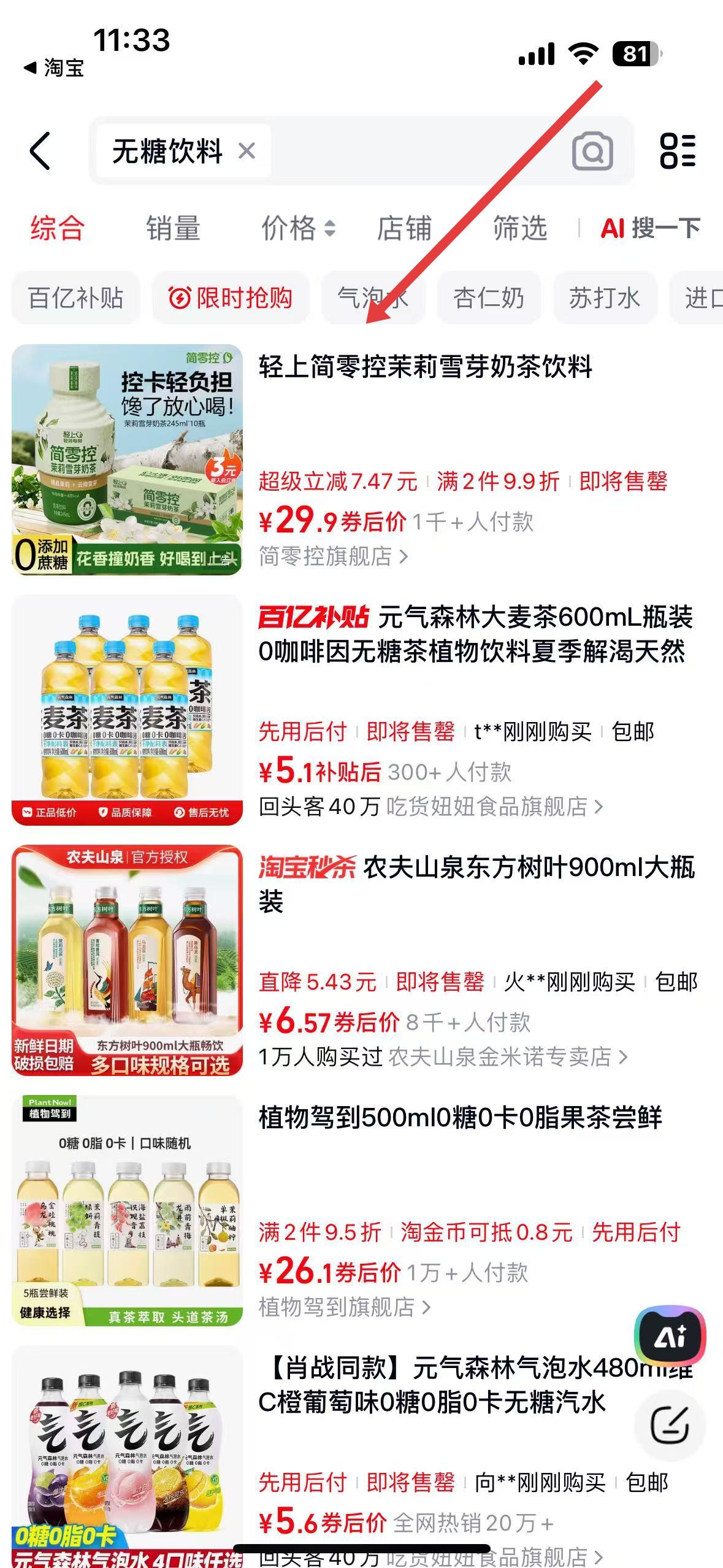Viewport: 723px width, 1568px height.
Task: Try AI 搜一下
Action: coord(650,229)
